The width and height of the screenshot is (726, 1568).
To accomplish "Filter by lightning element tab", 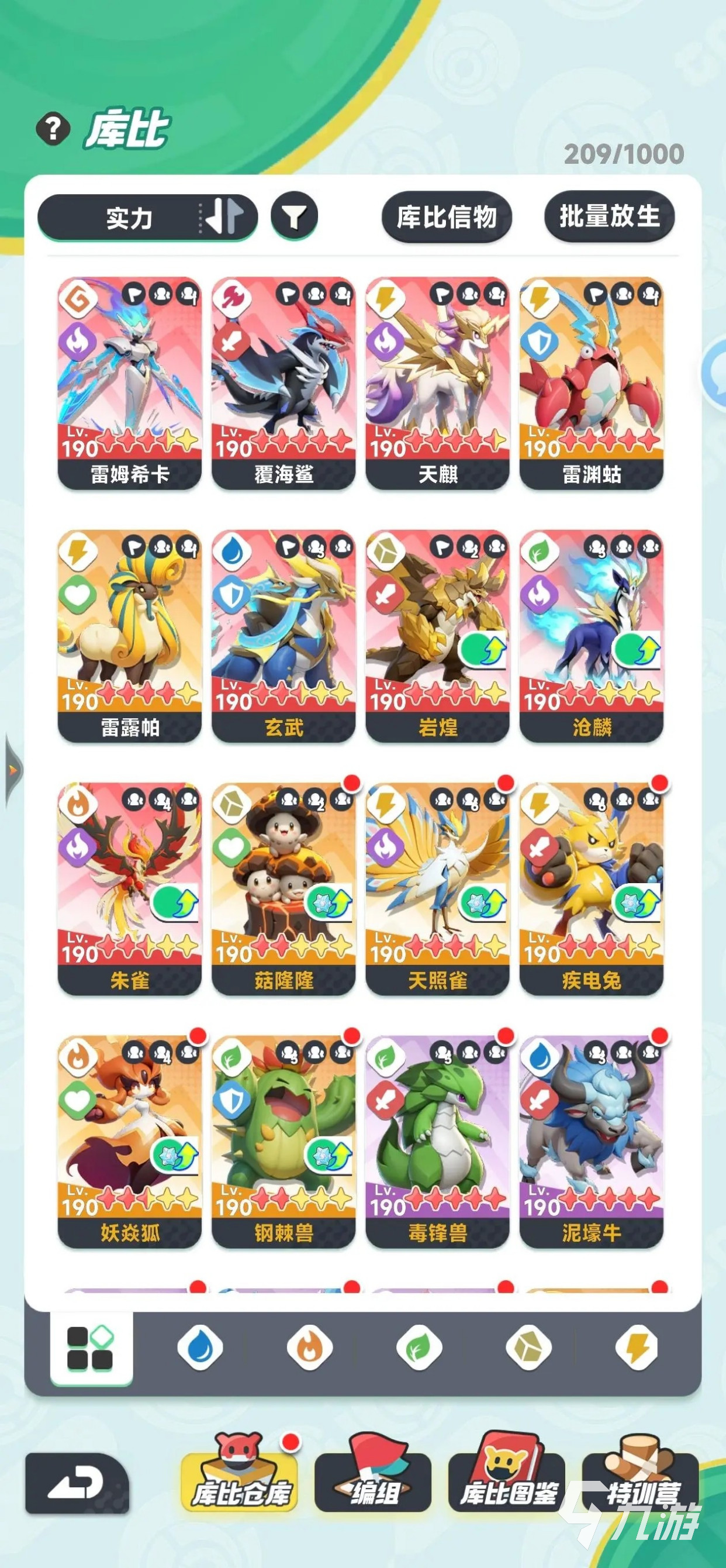I will (638, 1348).
